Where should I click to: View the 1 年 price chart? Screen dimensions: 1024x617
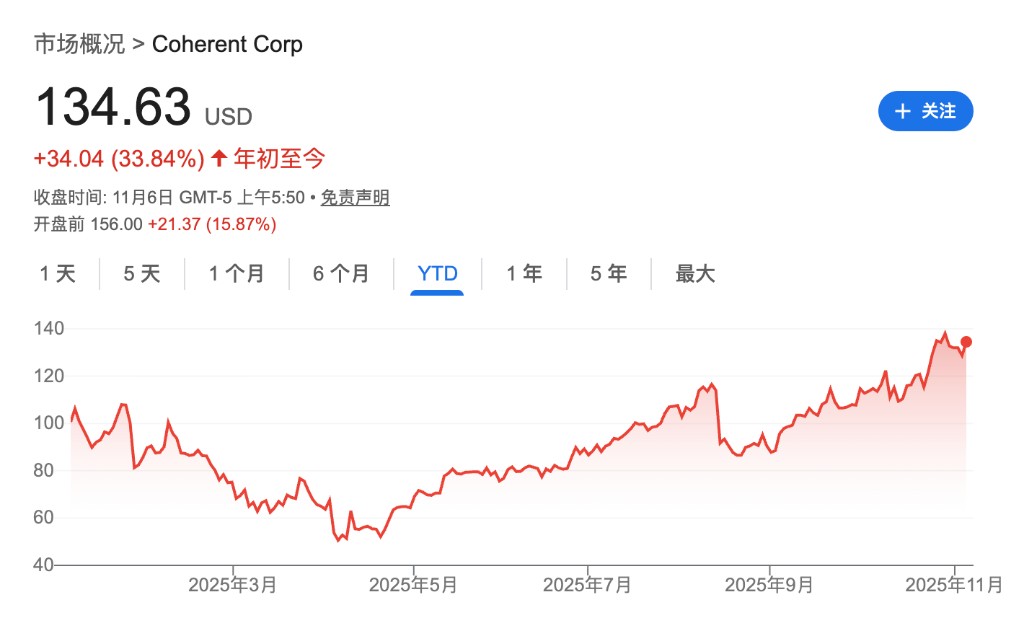click(524, 273)
